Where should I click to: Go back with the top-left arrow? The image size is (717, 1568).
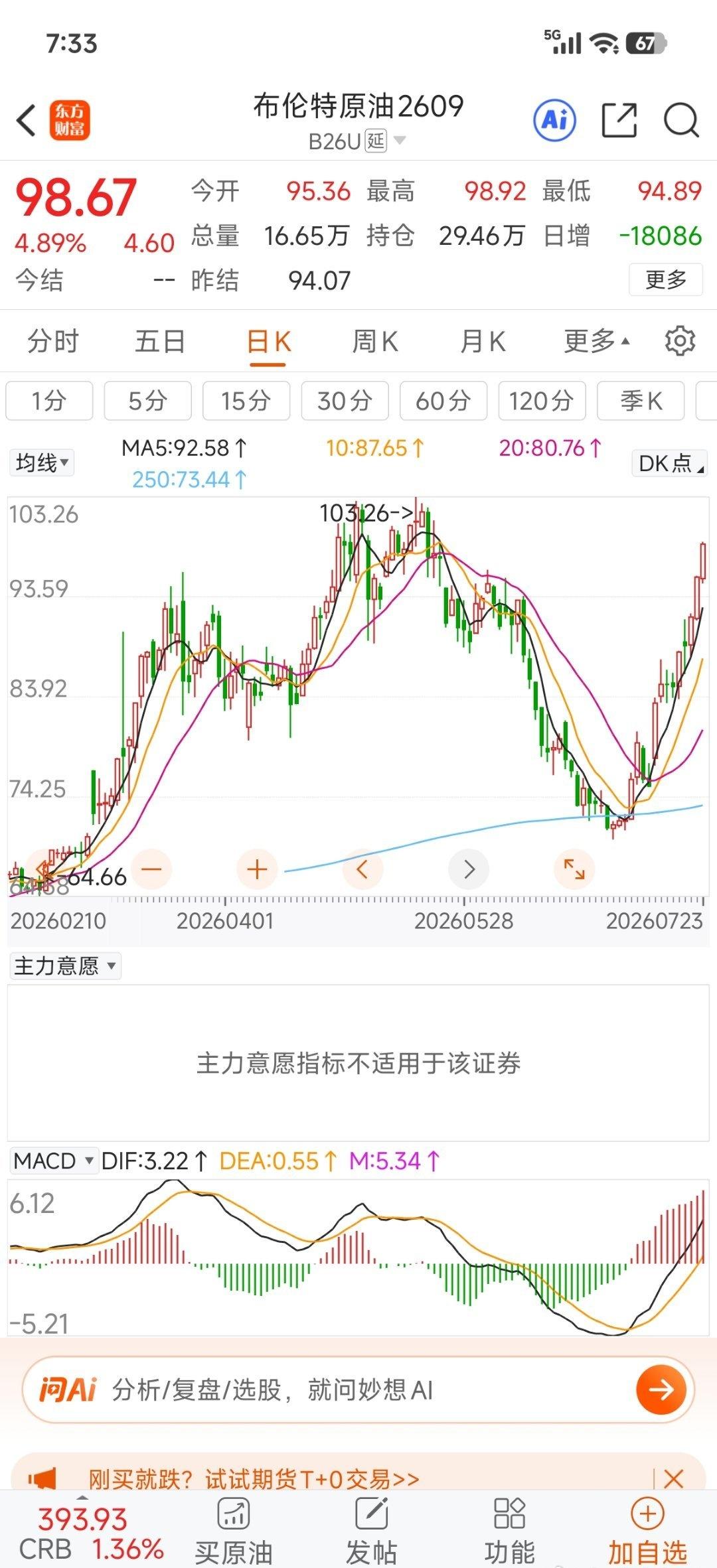27,121
